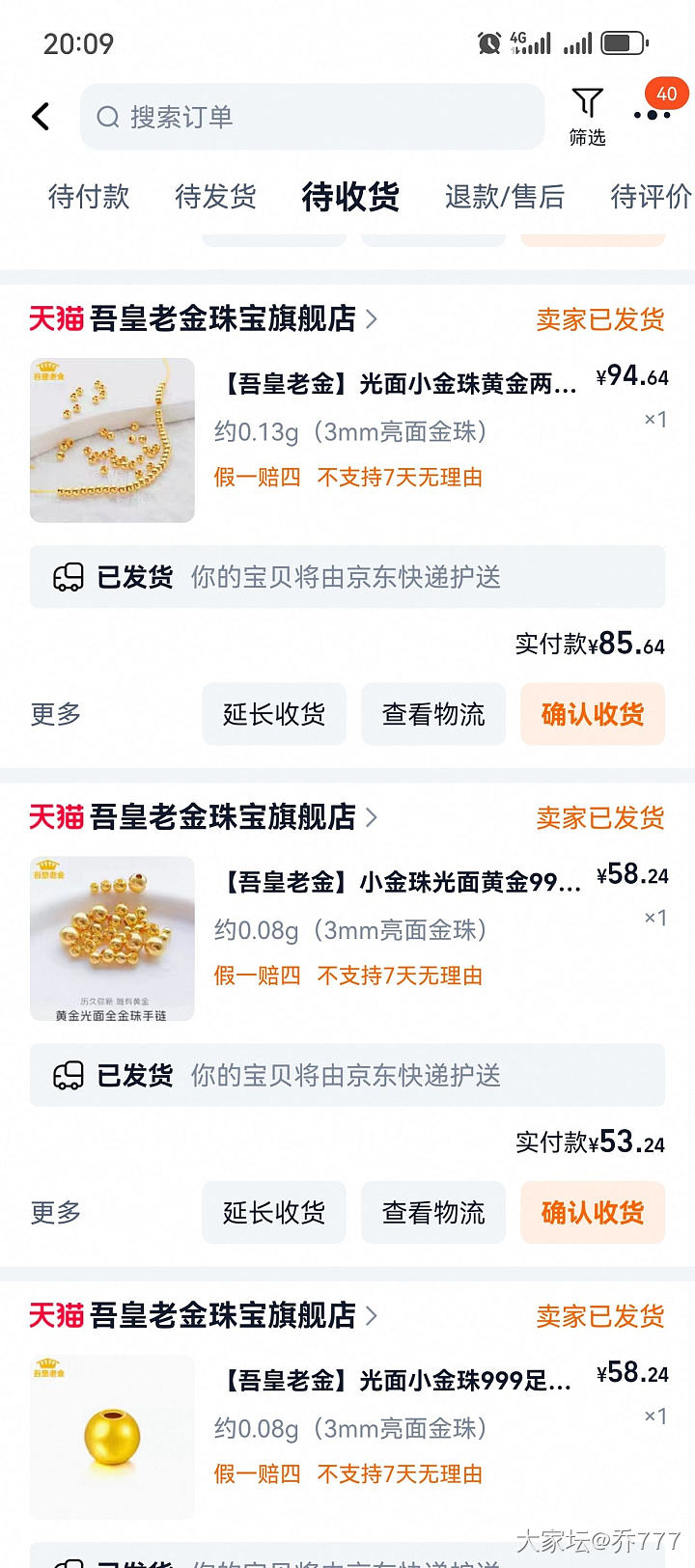This screenshot has width=695, height=1568.
Task: Open the 筛选 filter options
Action: (x=587, y=116)
